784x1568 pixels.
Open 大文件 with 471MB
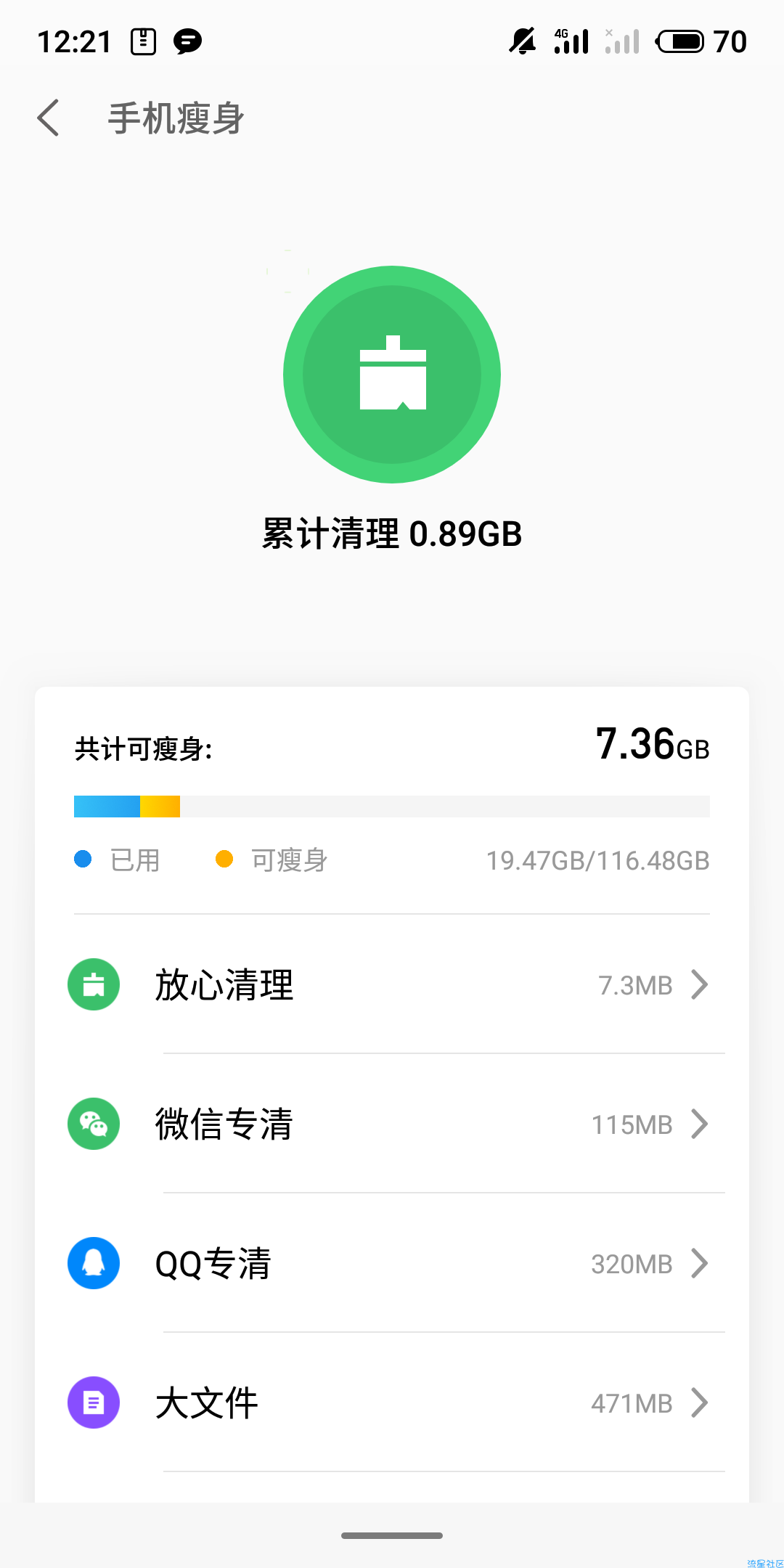point(392,1402)
